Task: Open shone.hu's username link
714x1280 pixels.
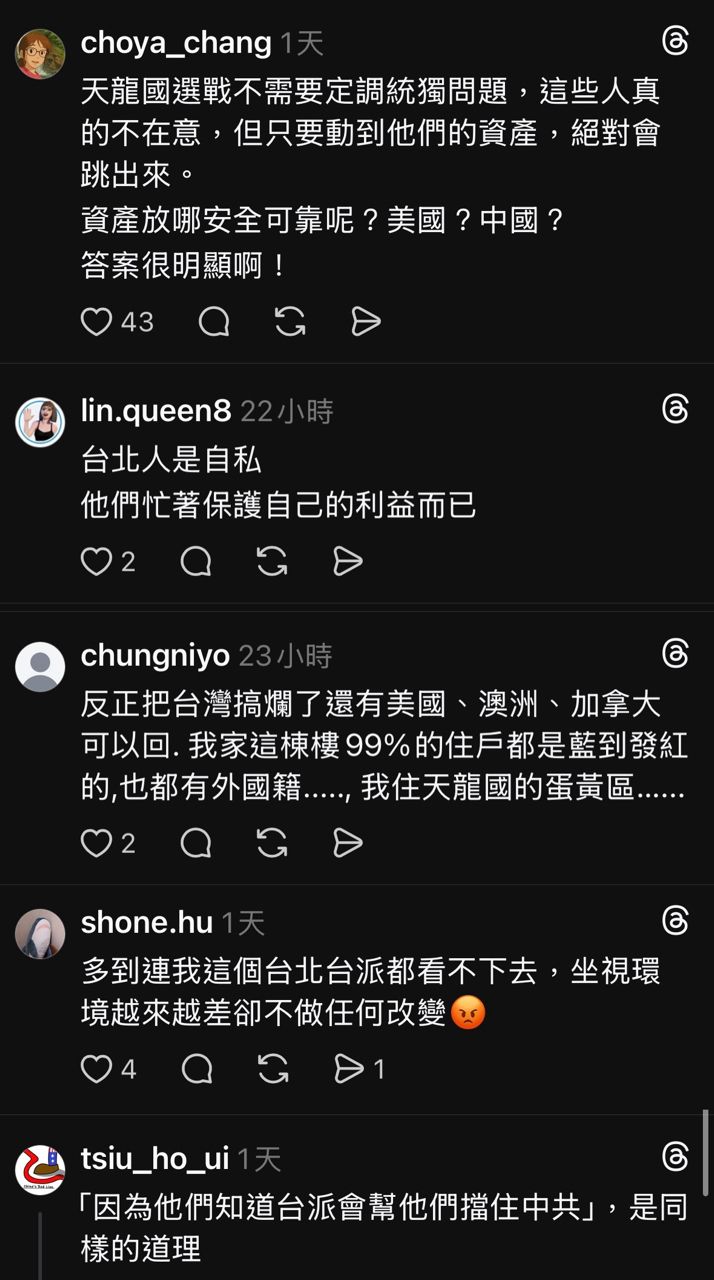Action: [147, 922]
